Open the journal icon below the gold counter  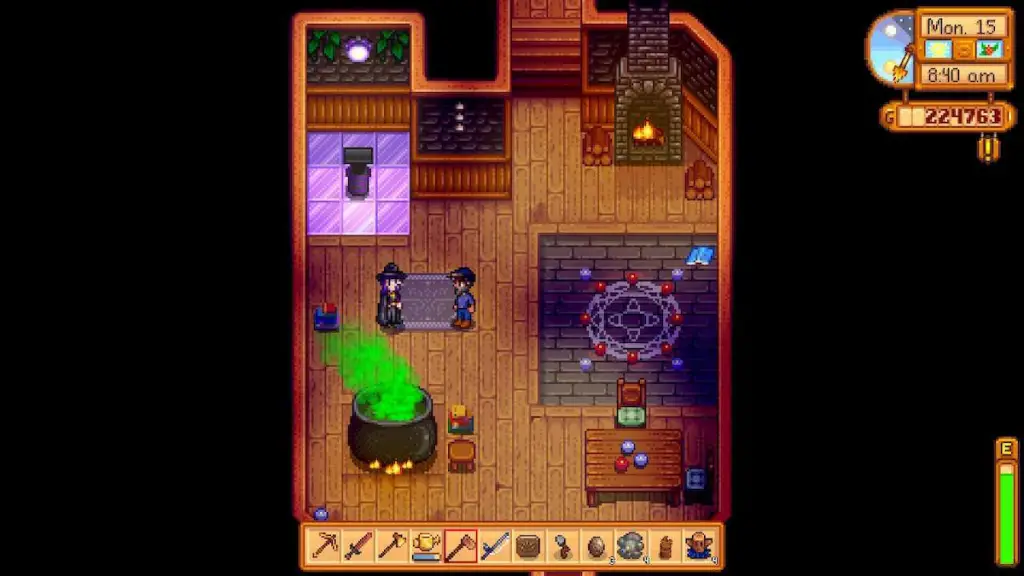989,148
